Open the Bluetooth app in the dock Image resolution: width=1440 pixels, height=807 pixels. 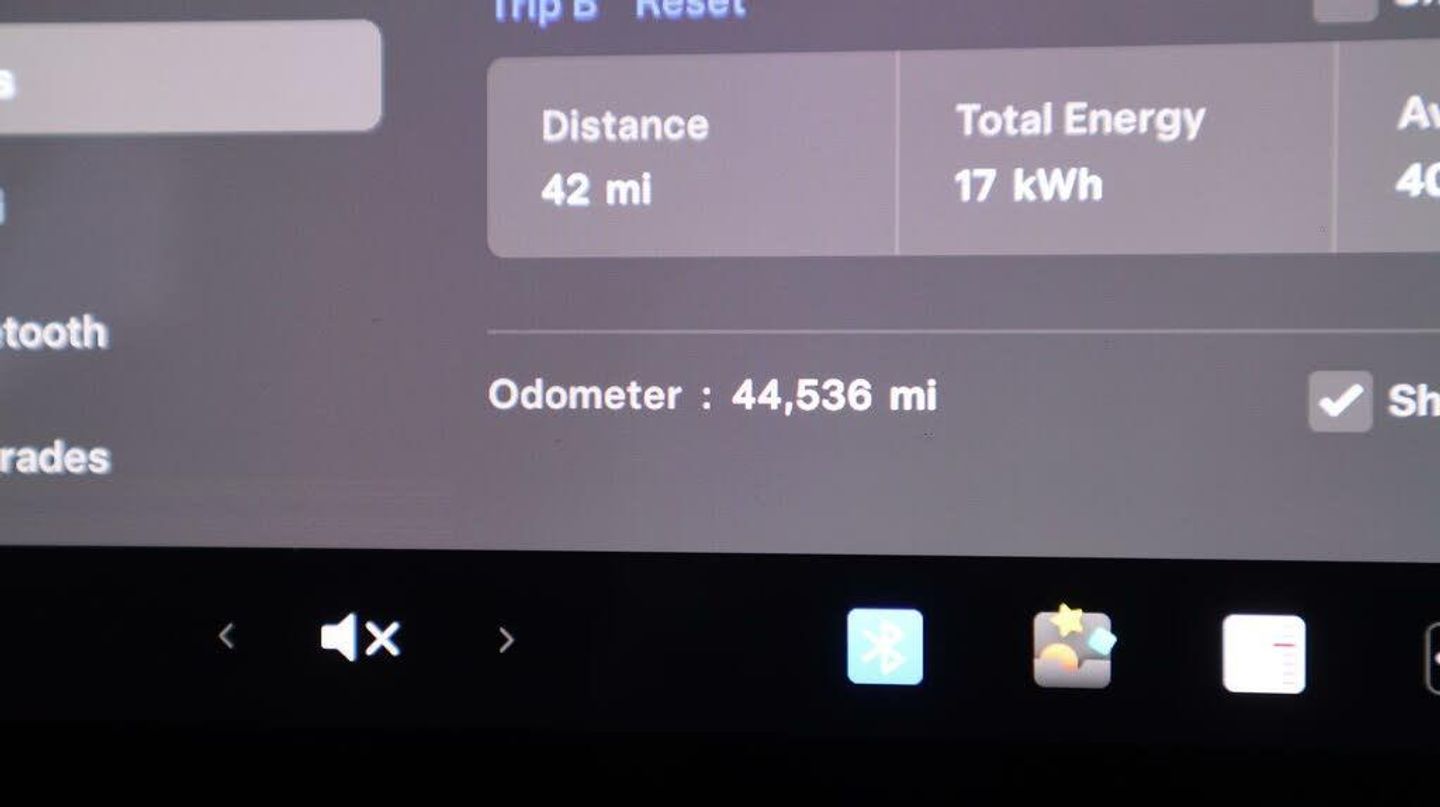click(x=885, y=647)
